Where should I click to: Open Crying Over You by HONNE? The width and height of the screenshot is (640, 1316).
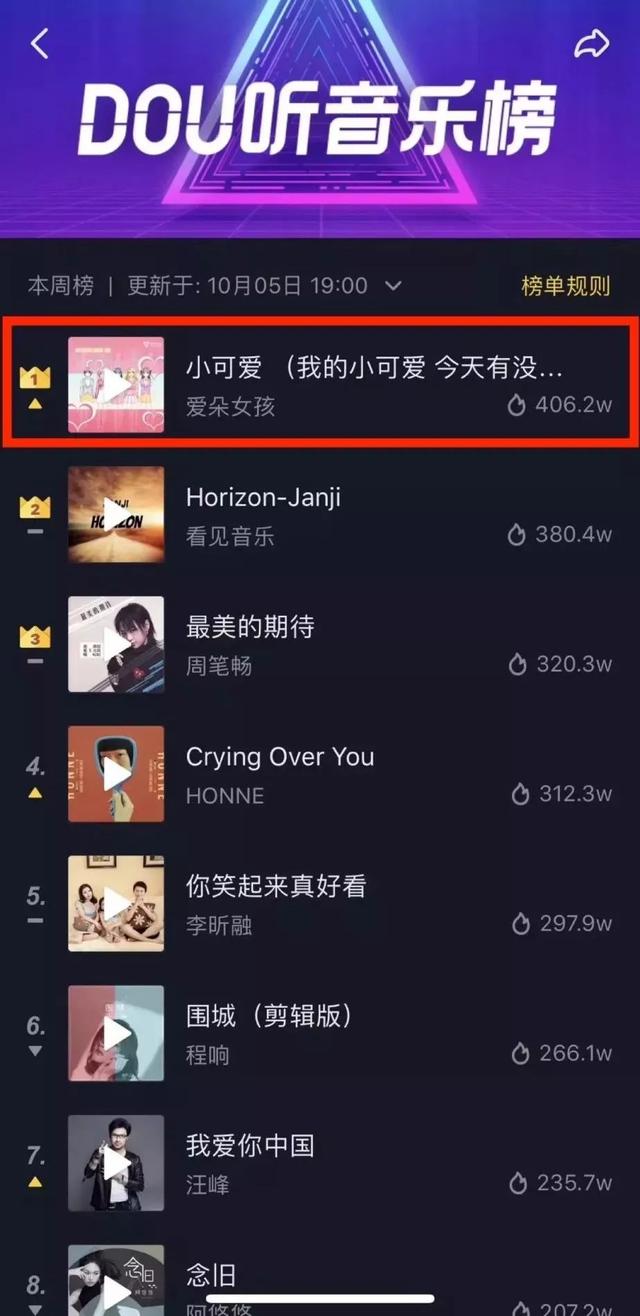click(x=320, y=775)
